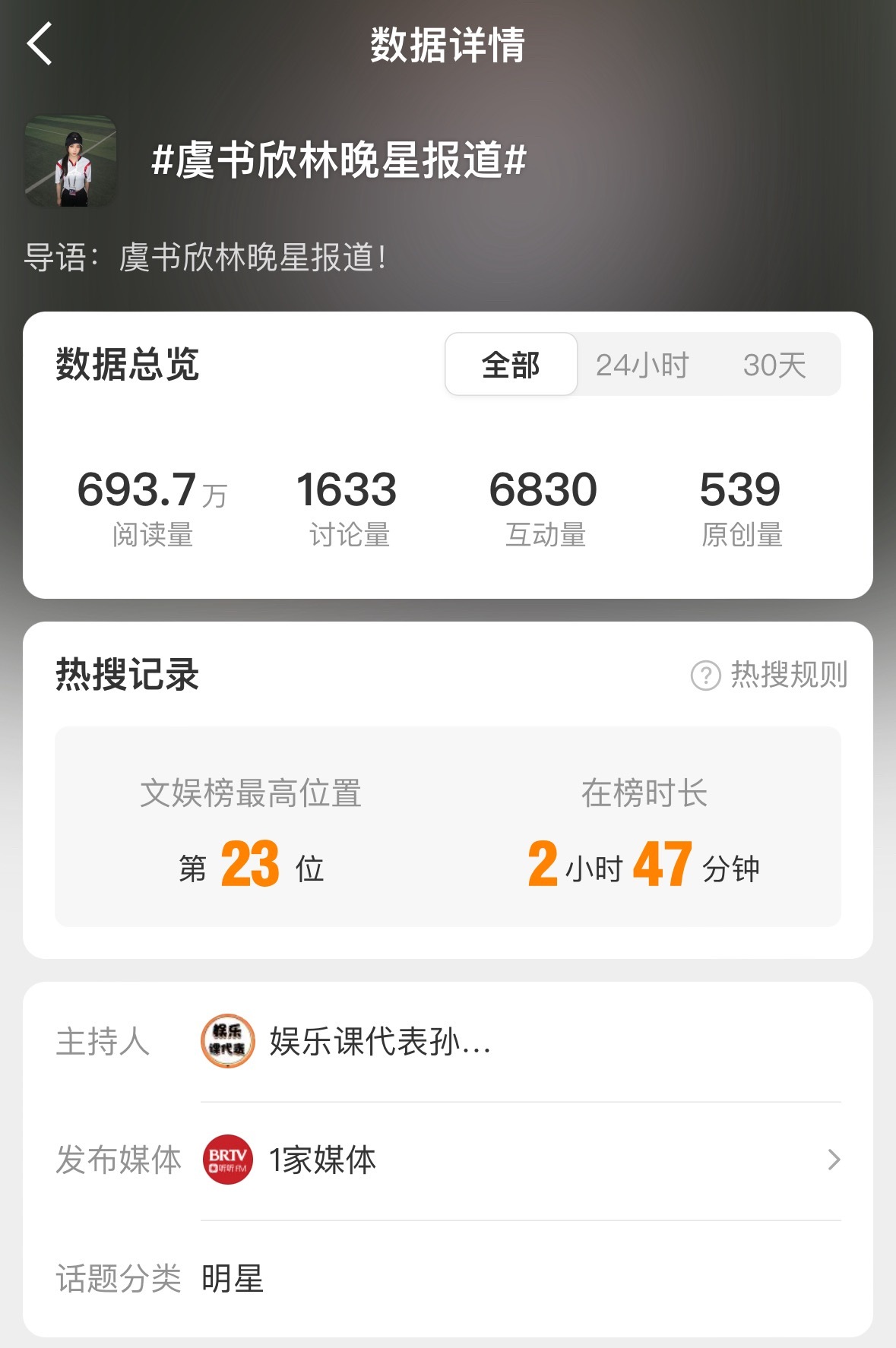This screenshot has width=896, height=1348.
Task: Click the BRTV media logo icon
Action: click(226, 1158)
